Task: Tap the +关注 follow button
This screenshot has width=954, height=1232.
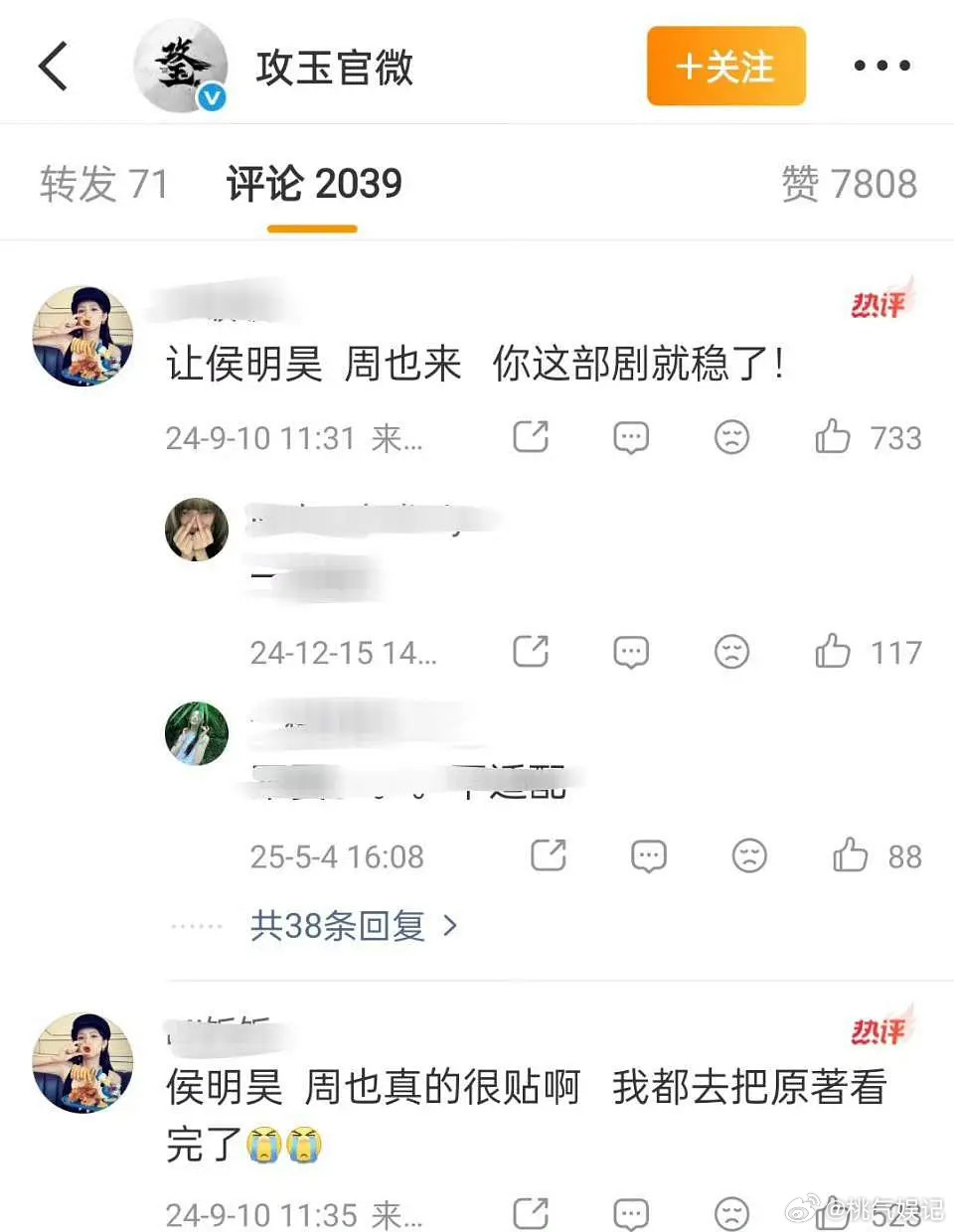Action: tap(726, 66)
